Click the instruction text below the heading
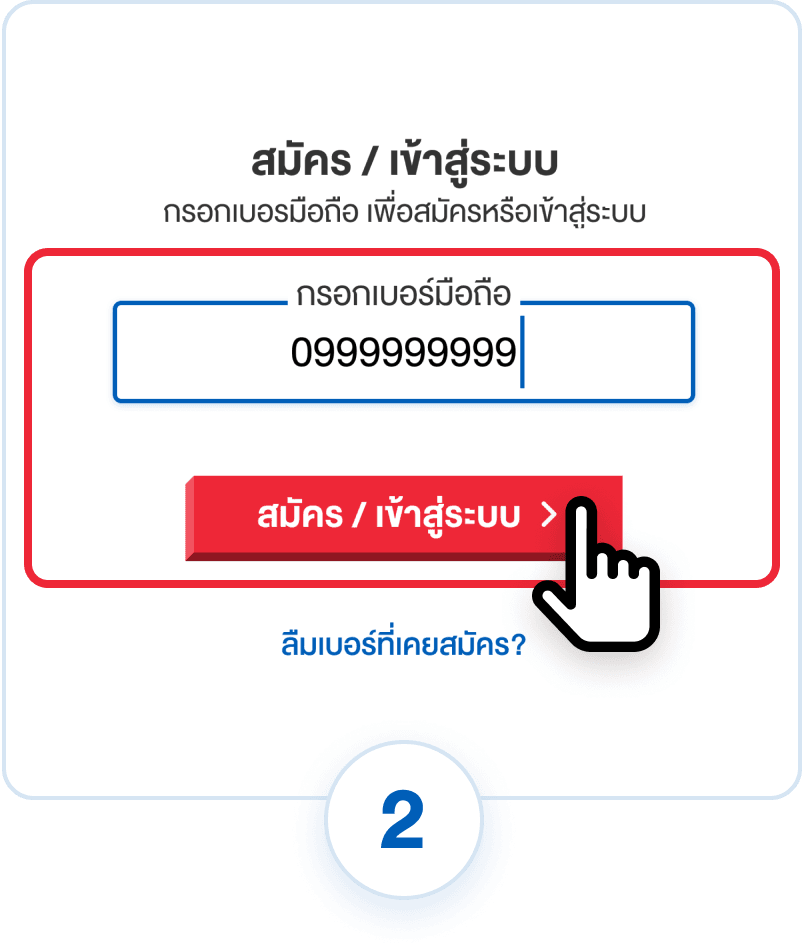Viewport: 804px width, 952px height. (402, 208)
